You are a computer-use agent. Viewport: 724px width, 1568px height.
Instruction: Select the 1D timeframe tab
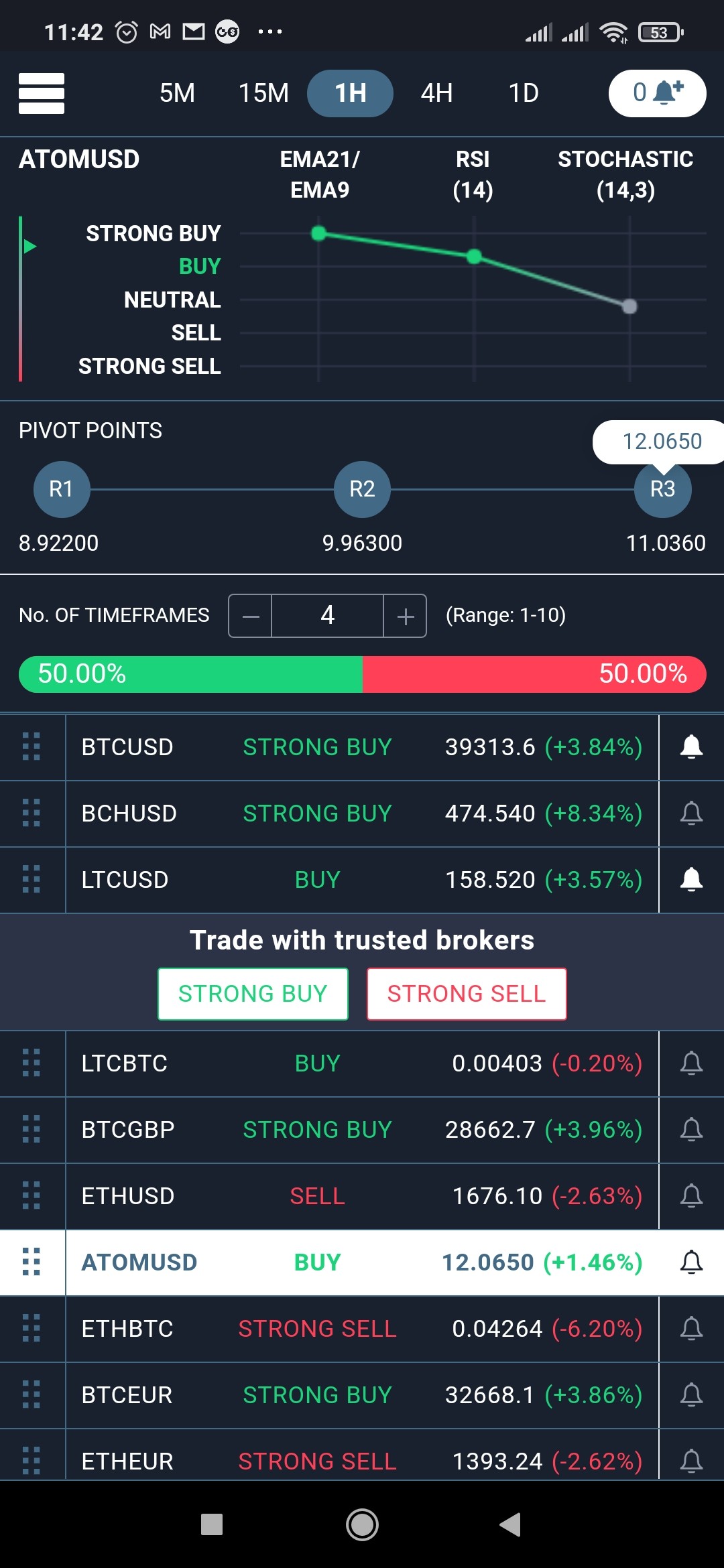524,93
